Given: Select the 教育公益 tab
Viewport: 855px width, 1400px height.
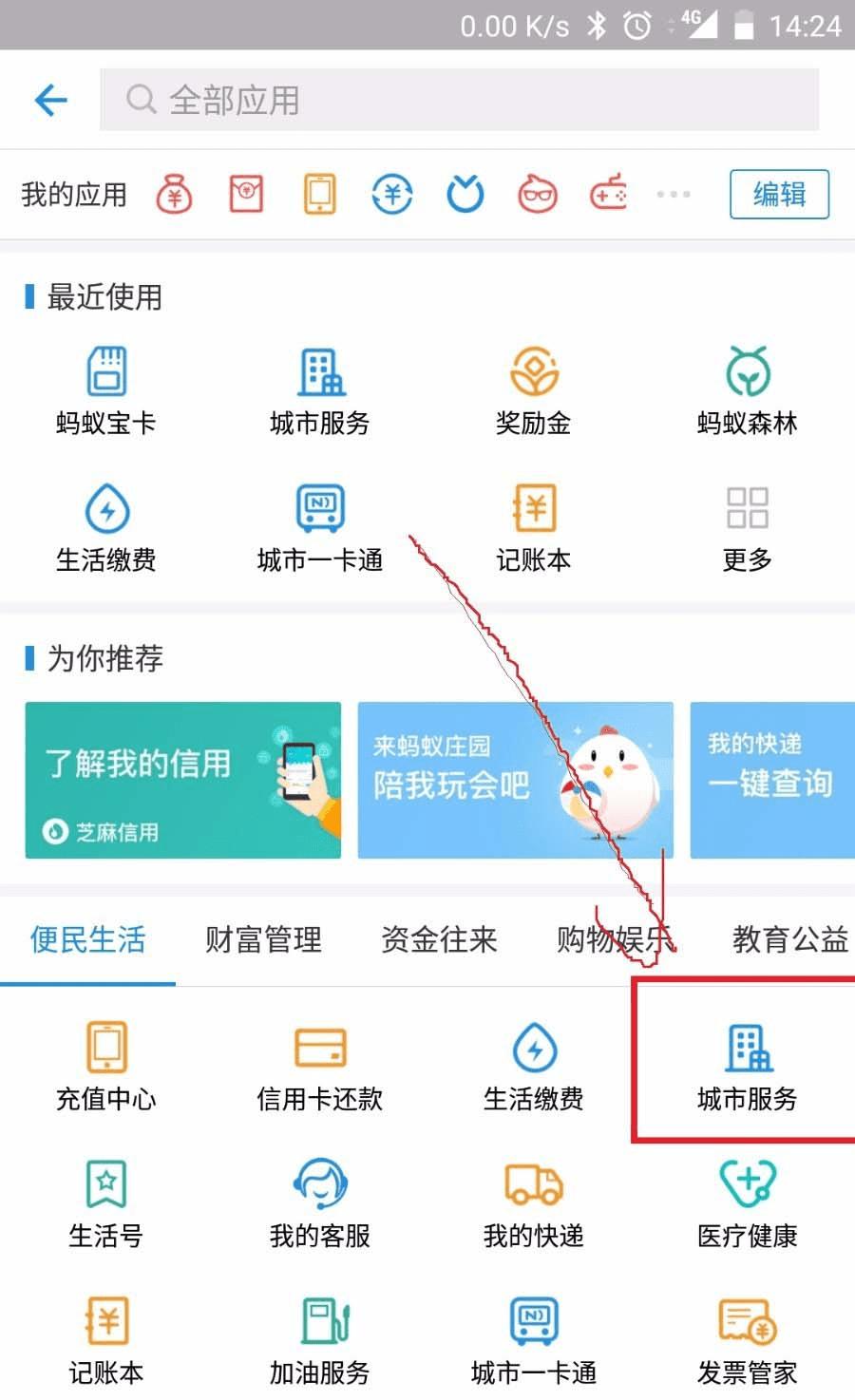Looking at the screenshot, I should click(789, 940).
